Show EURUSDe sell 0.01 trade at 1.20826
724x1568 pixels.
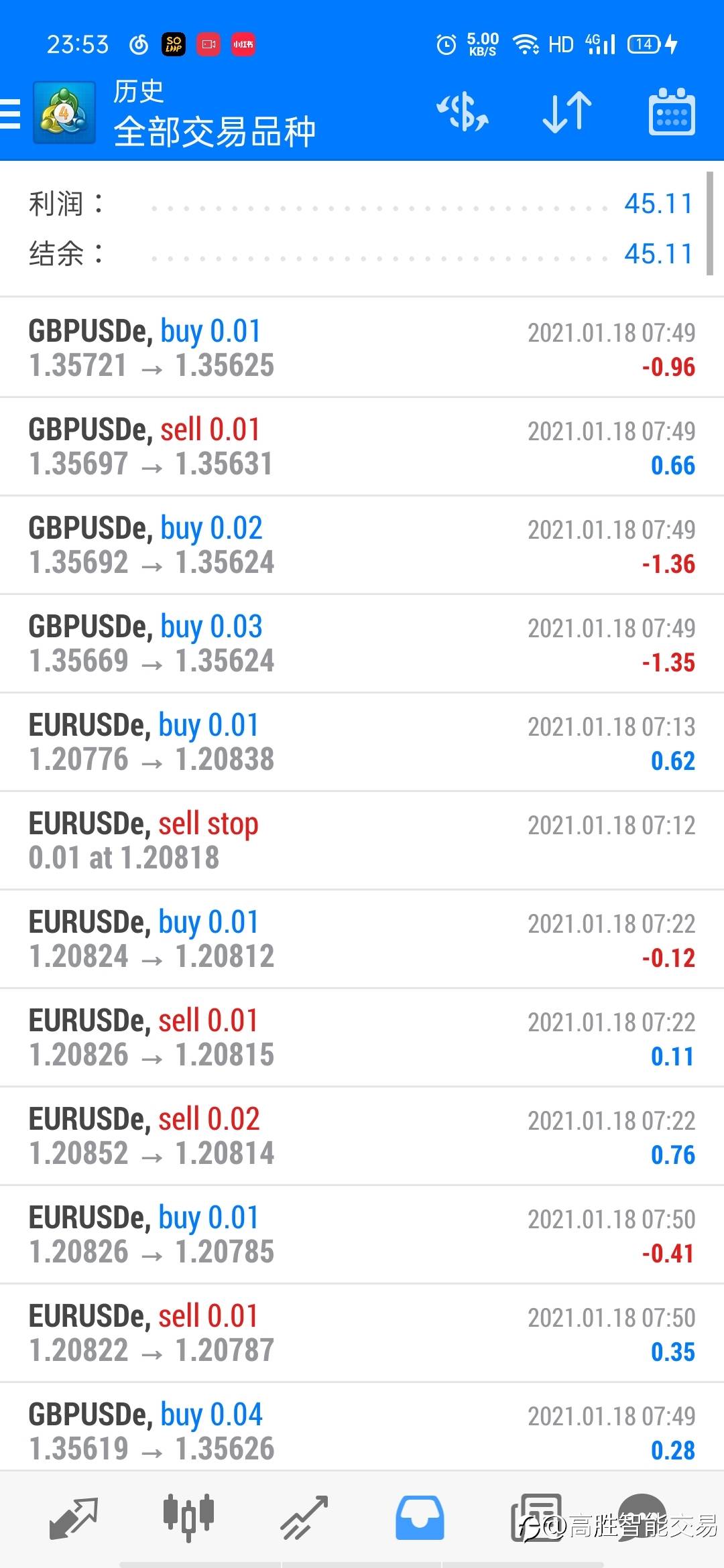(362, 1037)
